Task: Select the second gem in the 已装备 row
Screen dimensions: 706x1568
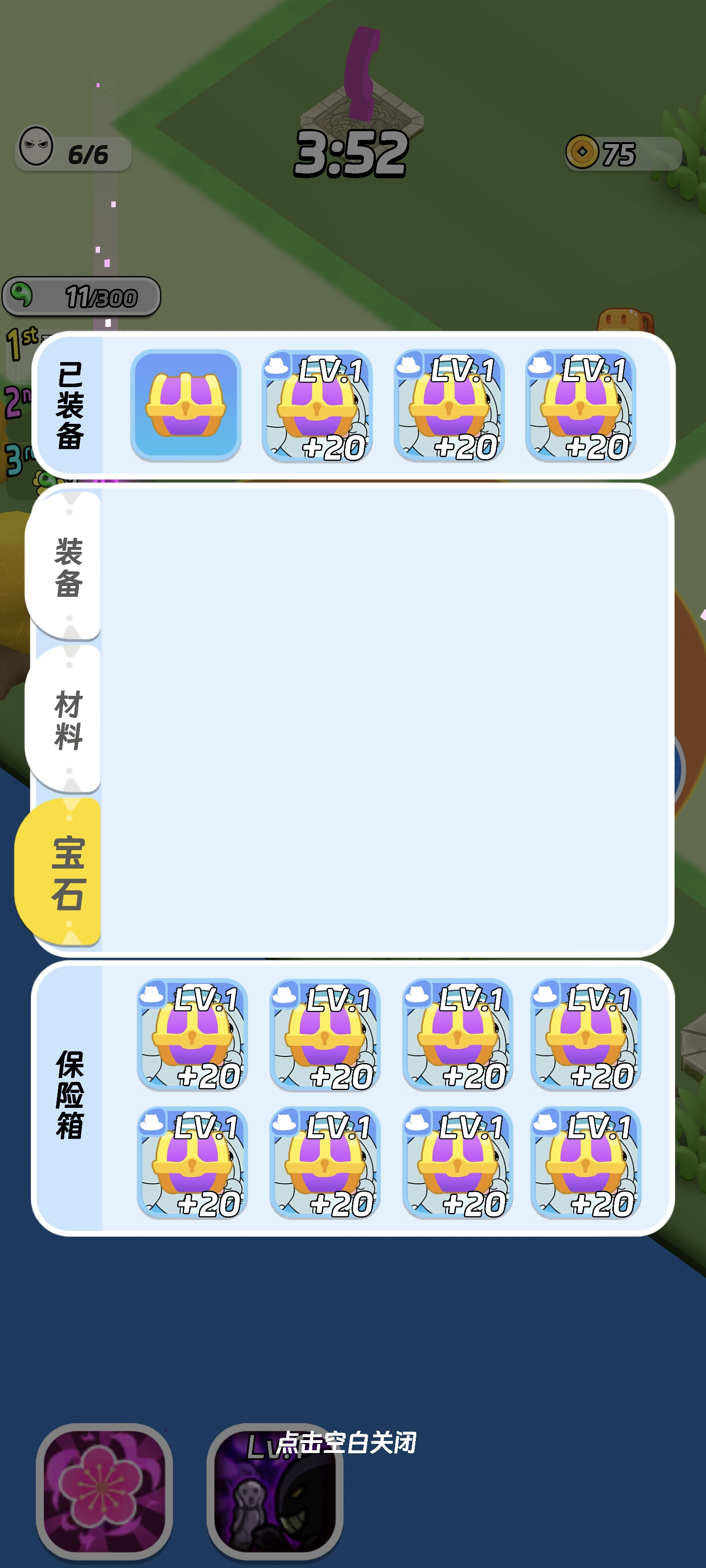Action: [x=317, y=406]
